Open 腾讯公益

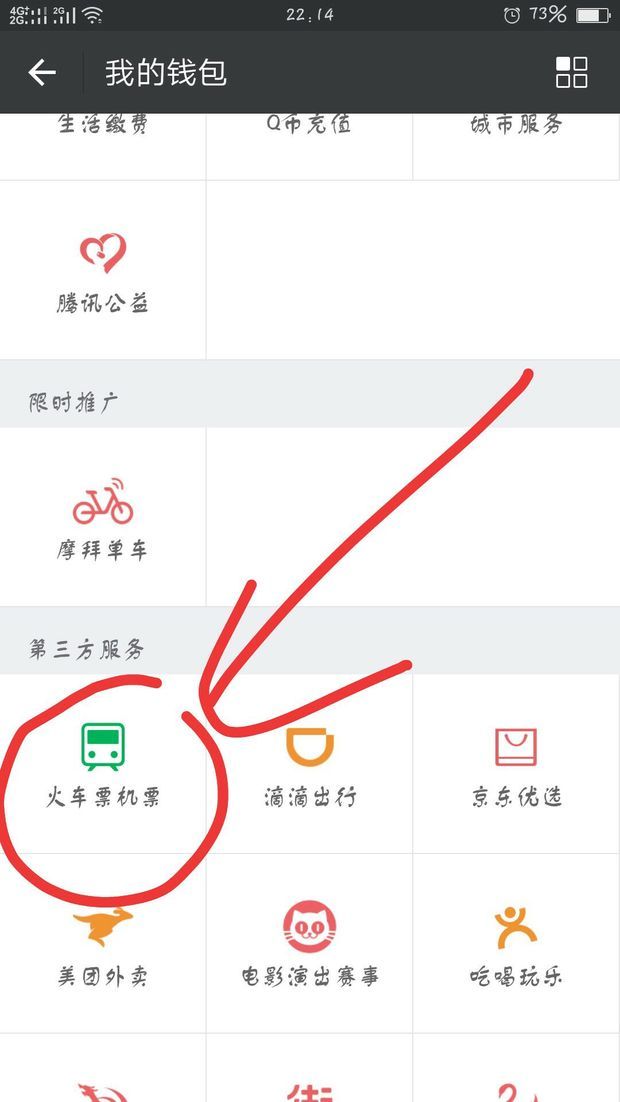pos(103,270)
